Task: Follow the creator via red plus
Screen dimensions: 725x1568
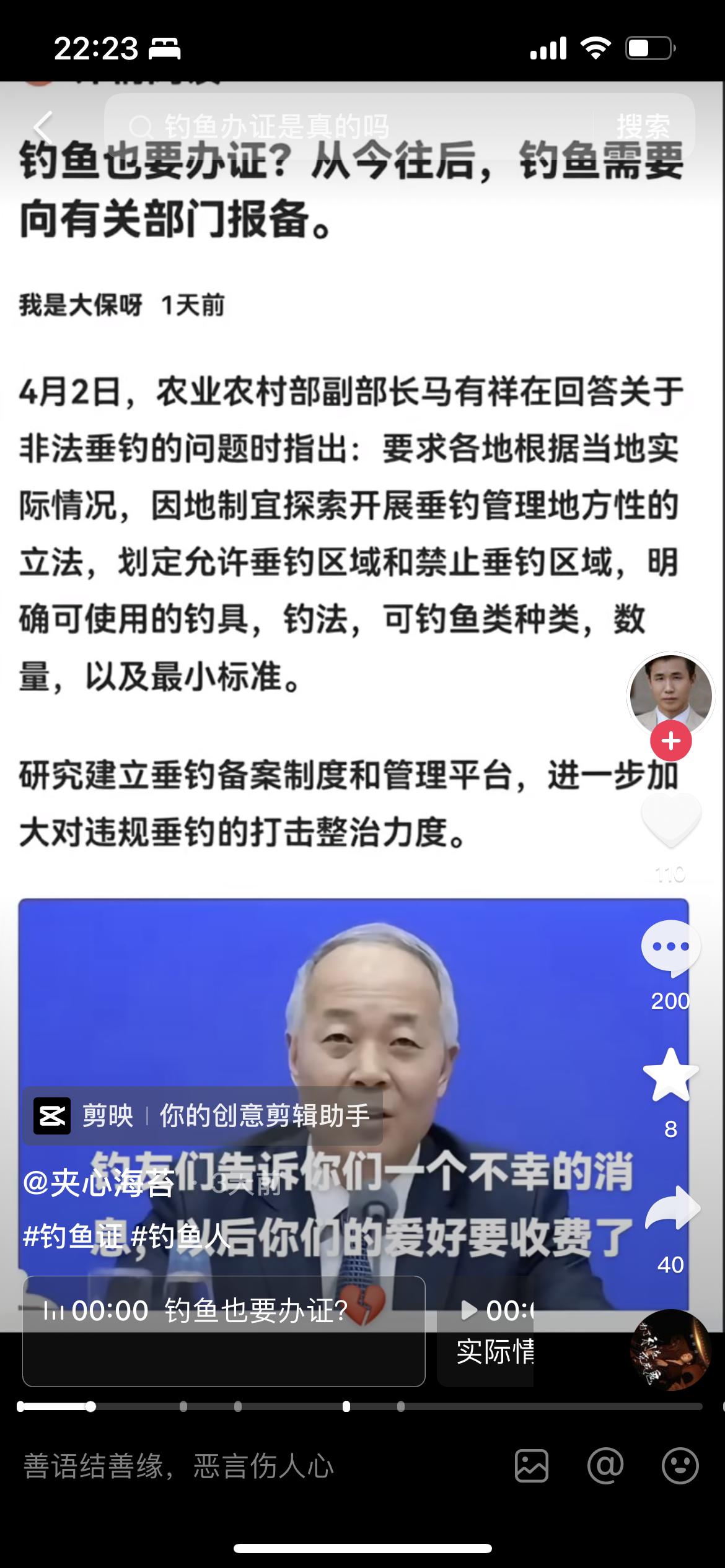Action: coord(670,741)
